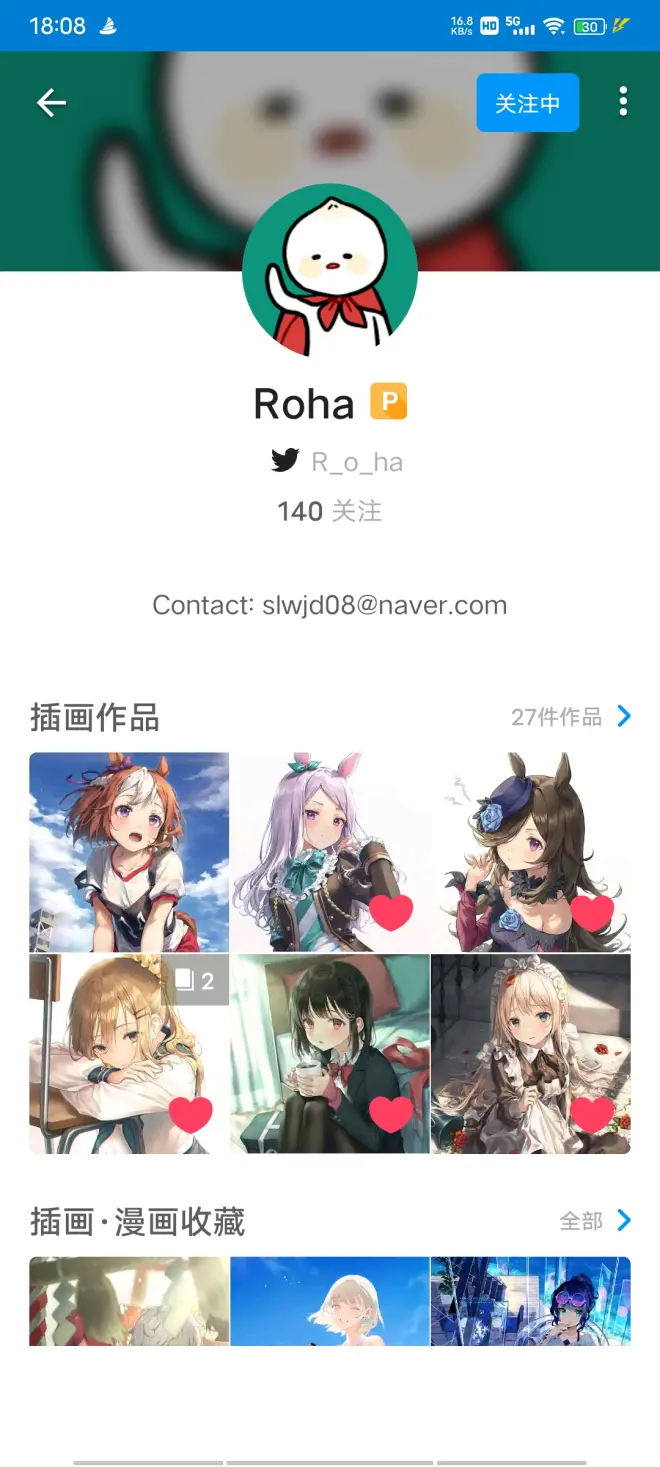Go back using the arrow icon
The width and height of the screenshot is (660, 1467).
tap(51, 102)
